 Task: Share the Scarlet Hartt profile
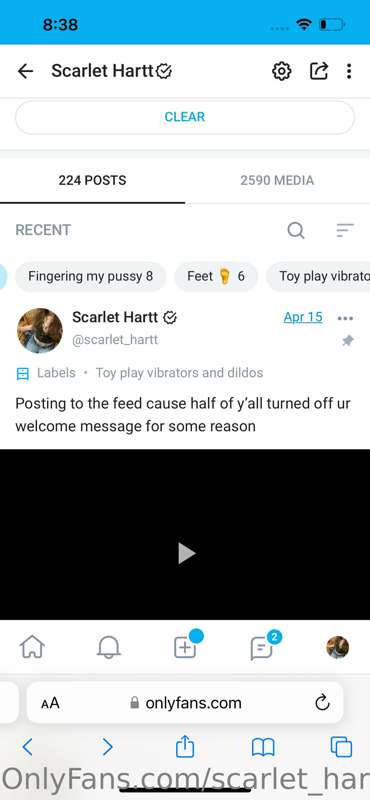[318, 71]
